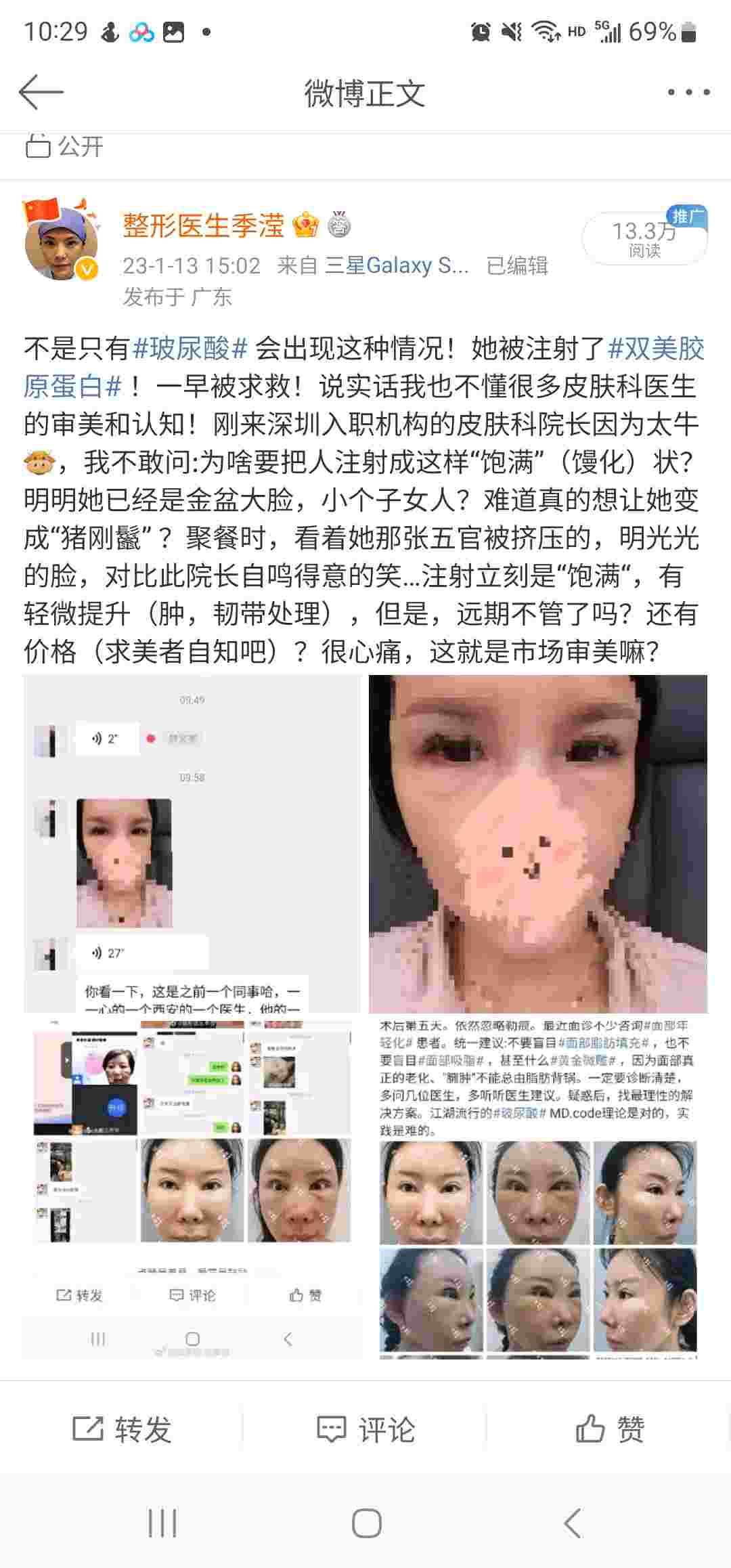View the pixelated face close-up photo

pyautogui.click(x=538, y=844)
